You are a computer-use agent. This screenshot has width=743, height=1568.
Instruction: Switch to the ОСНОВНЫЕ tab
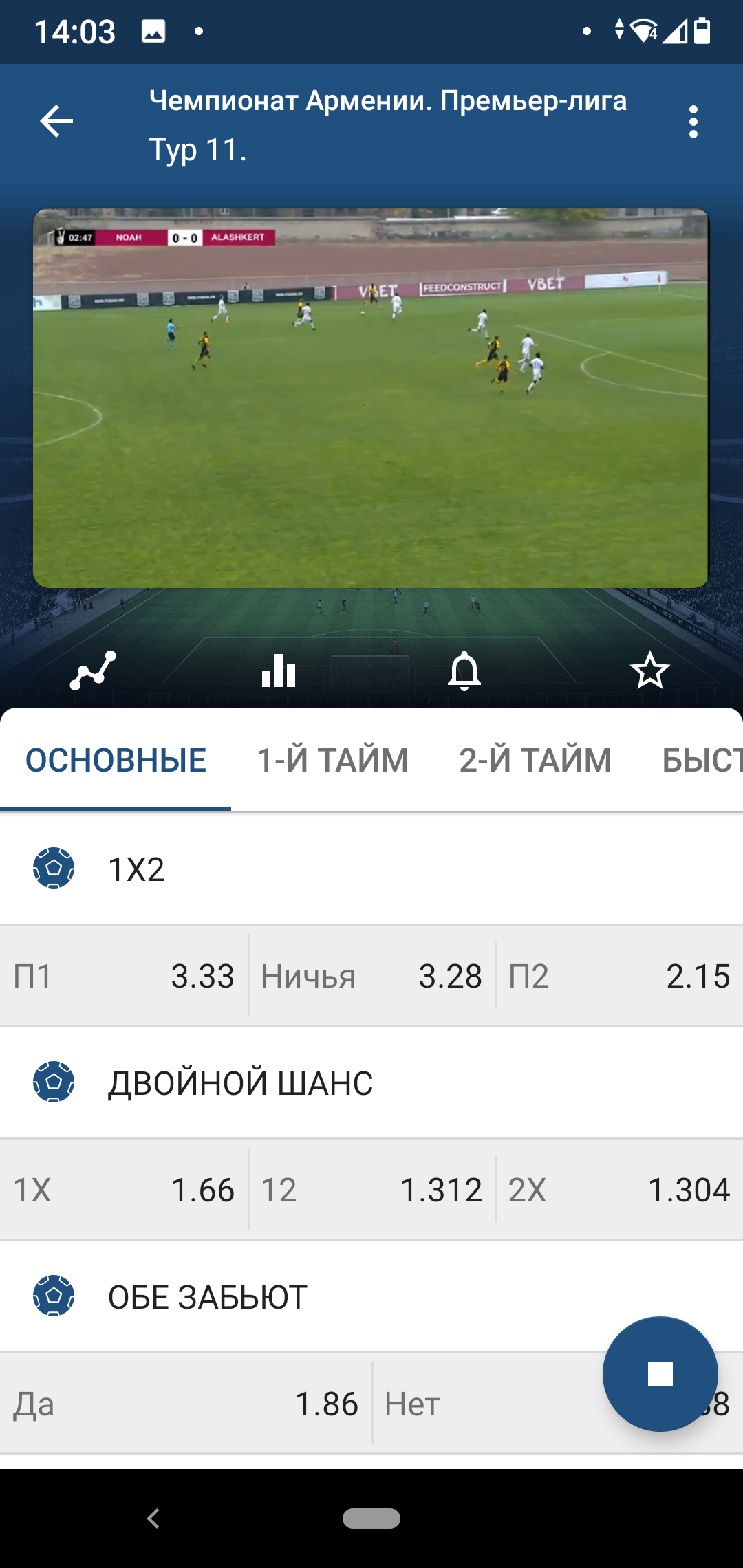116,761
